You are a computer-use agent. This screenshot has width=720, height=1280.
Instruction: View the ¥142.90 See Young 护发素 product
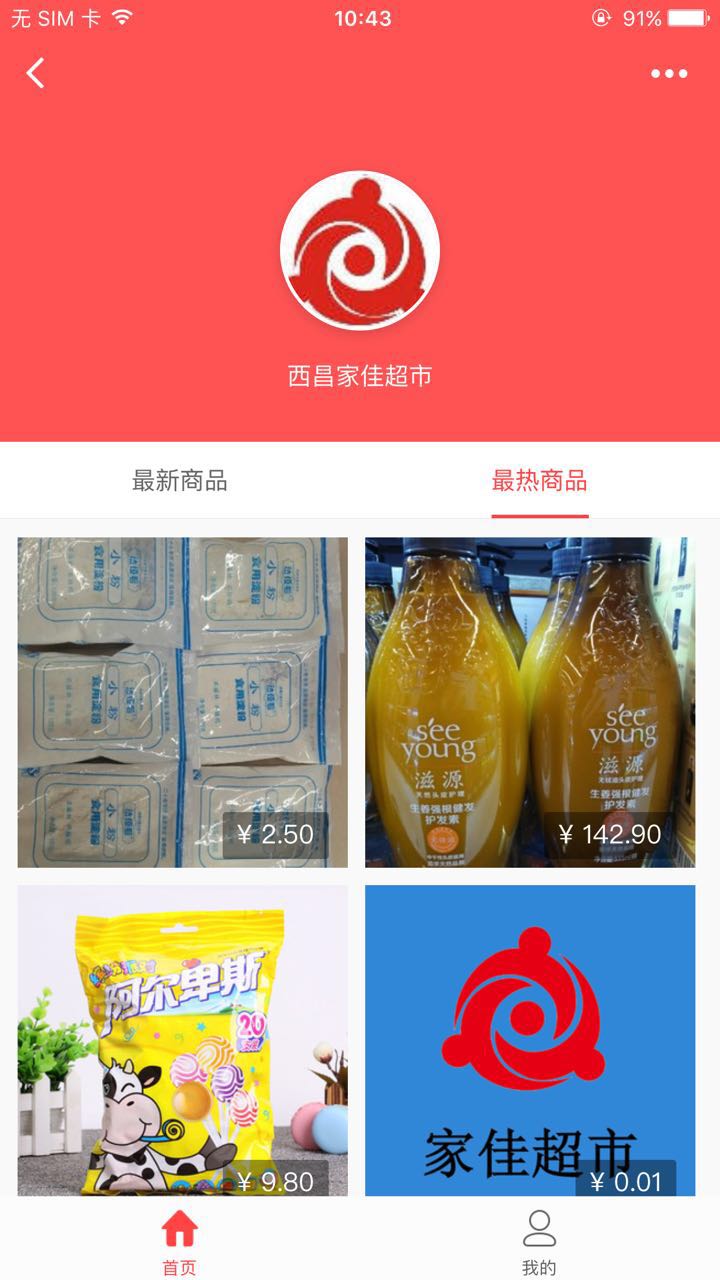click(530, 702)
